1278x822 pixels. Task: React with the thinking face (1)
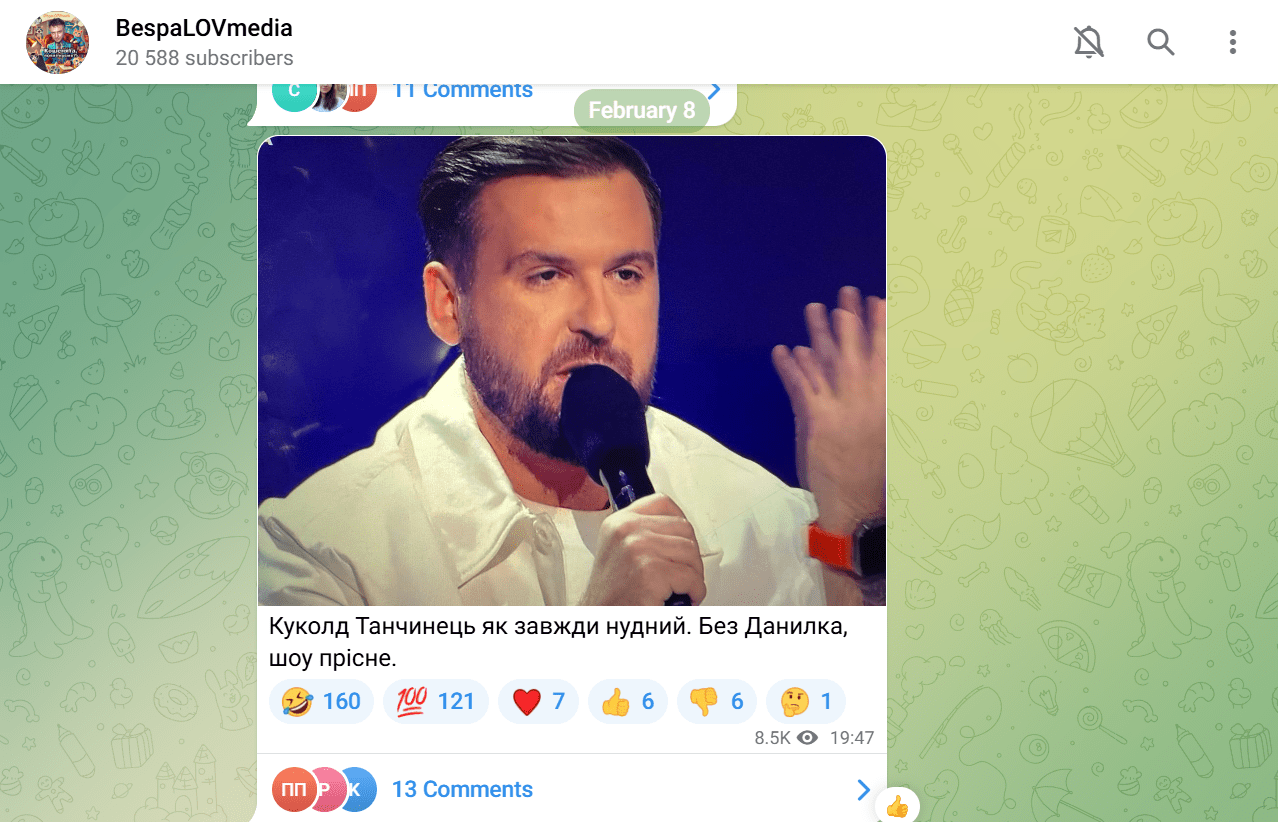pyautogui.click(x=805, y=701)
